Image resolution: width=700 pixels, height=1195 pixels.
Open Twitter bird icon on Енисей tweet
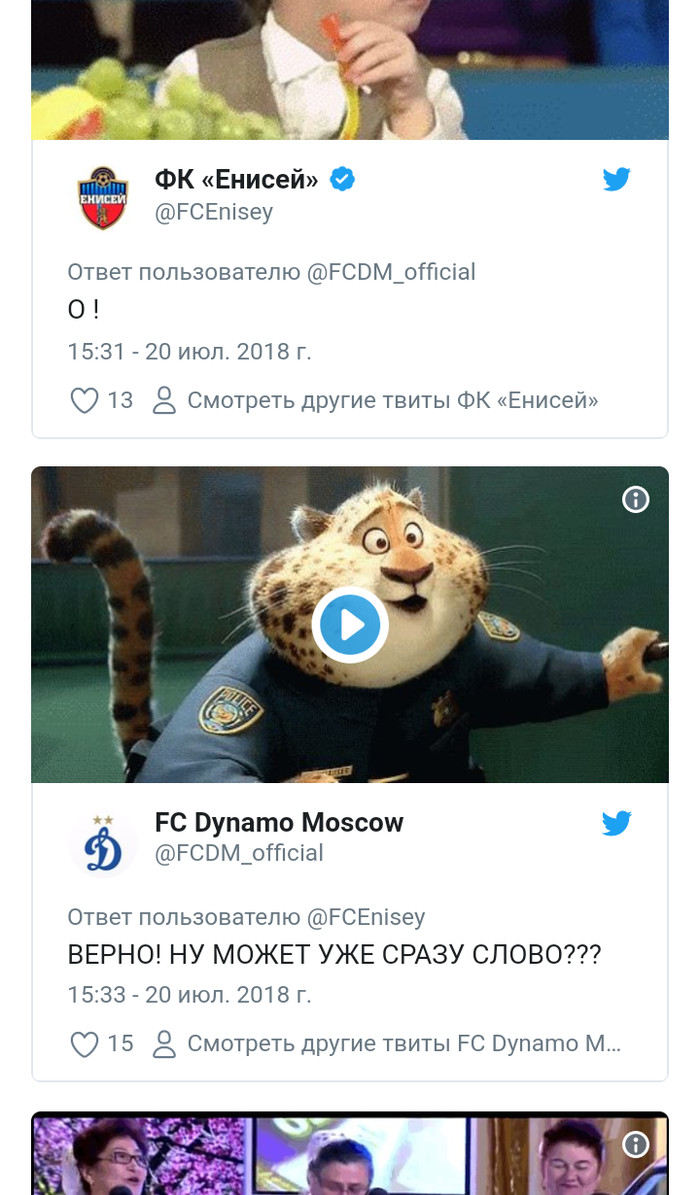click(x=616, y=180)
